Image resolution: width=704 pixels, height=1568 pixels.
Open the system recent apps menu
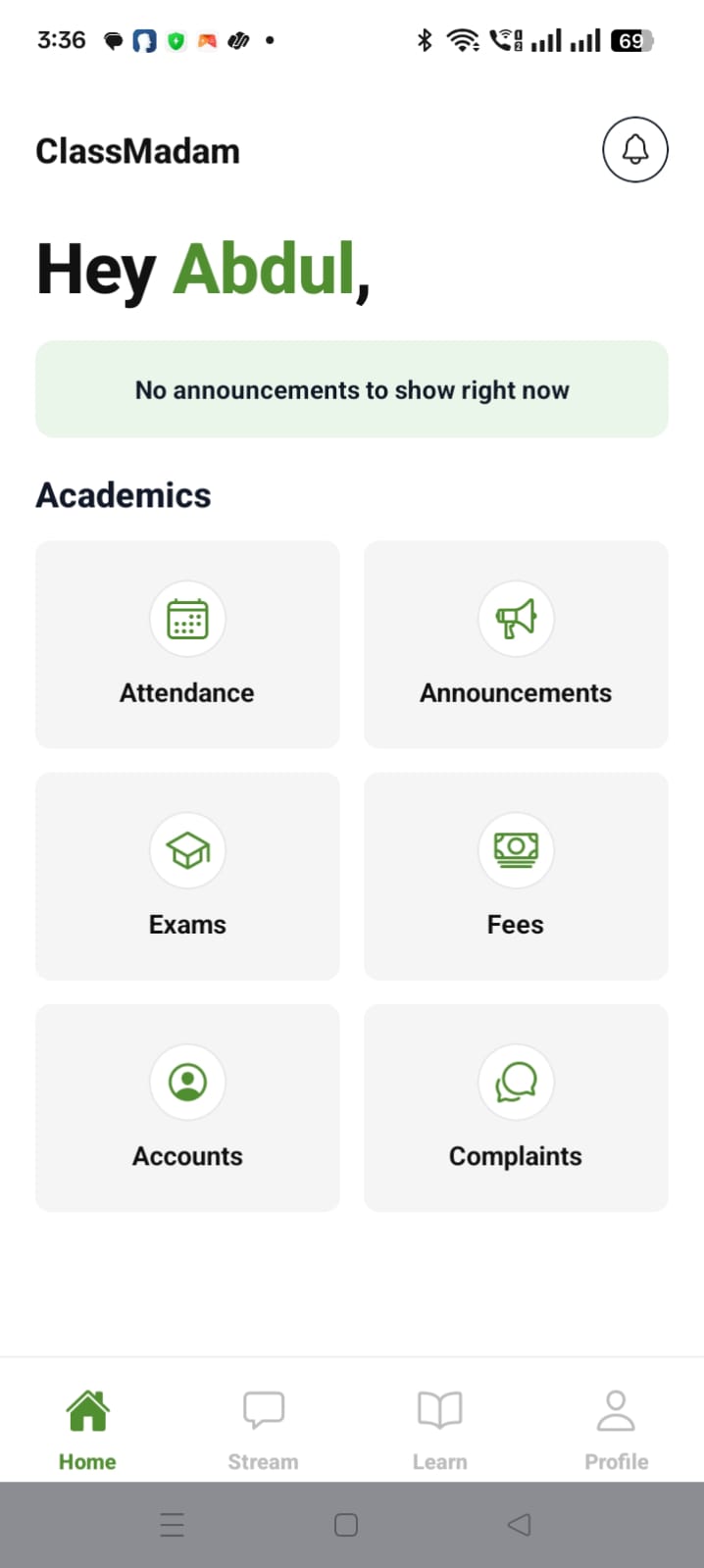coord(173,1524)
